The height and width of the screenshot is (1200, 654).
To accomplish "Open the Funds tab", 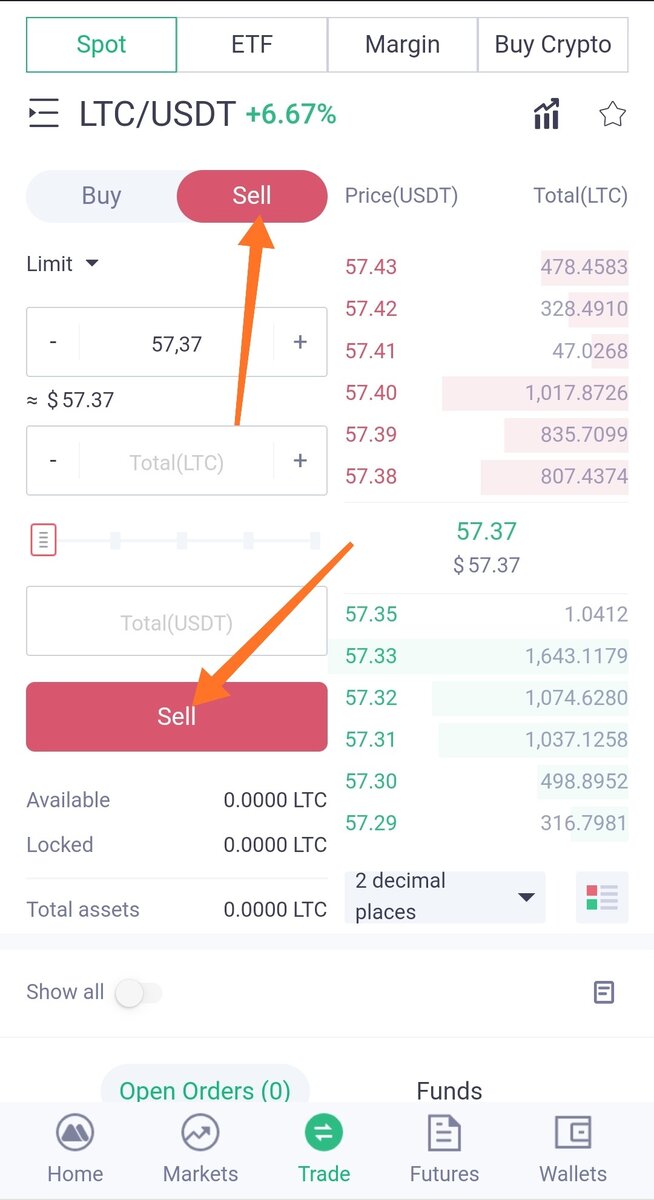I will coord(449,1091).
